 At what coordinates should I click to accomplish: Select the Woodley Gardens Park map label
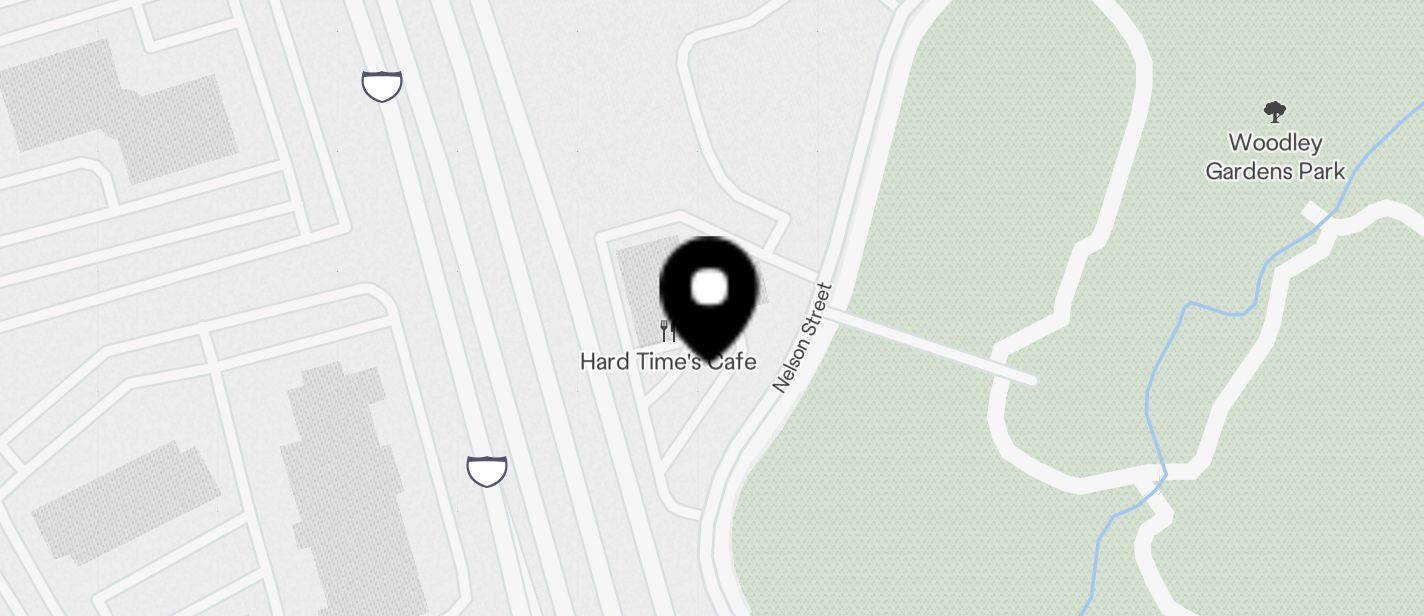click(x=1275, y=156)
